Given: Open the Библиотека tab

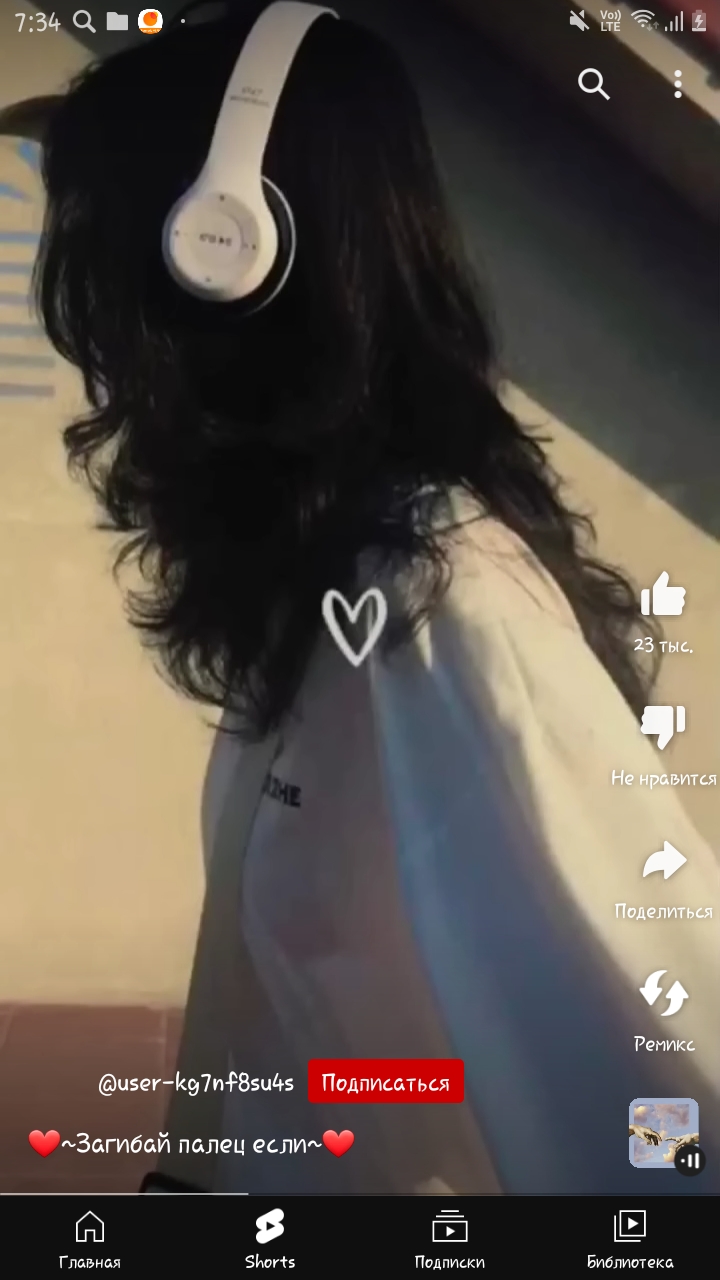Looking at the screenshot, I should [x=630, y=1240].
